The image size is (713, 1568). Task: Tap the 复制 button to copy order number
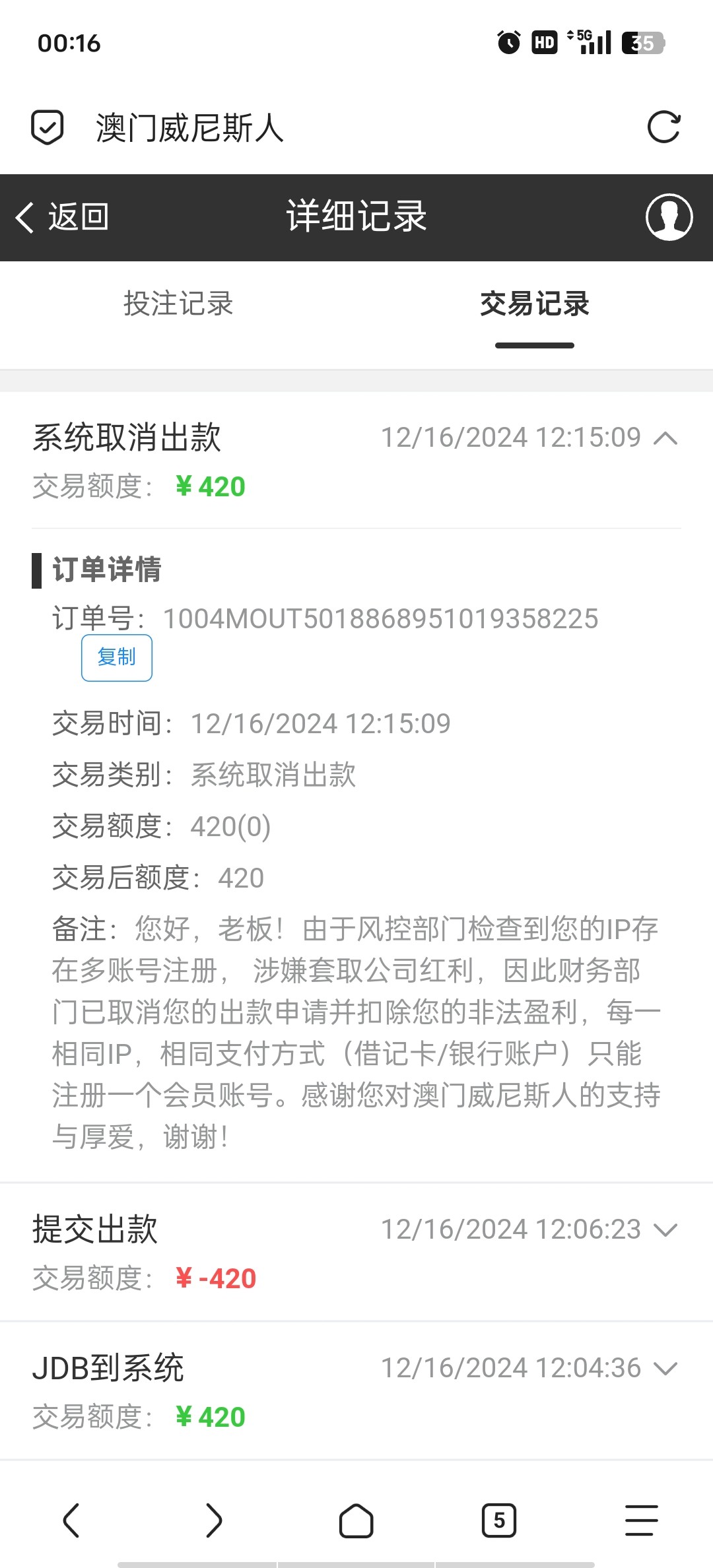point(116,657)
